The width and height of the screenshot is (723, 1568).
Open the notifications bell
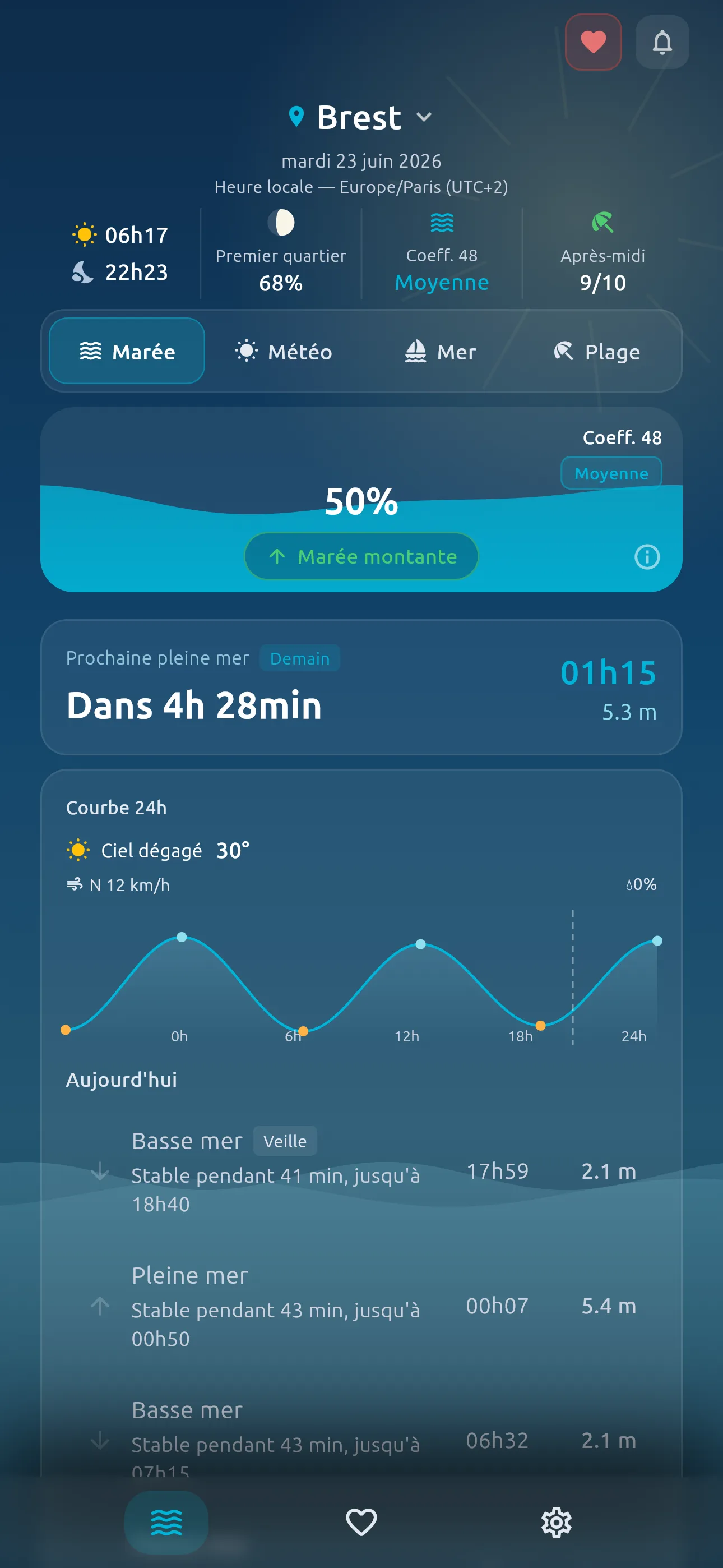tap(661, 42)
